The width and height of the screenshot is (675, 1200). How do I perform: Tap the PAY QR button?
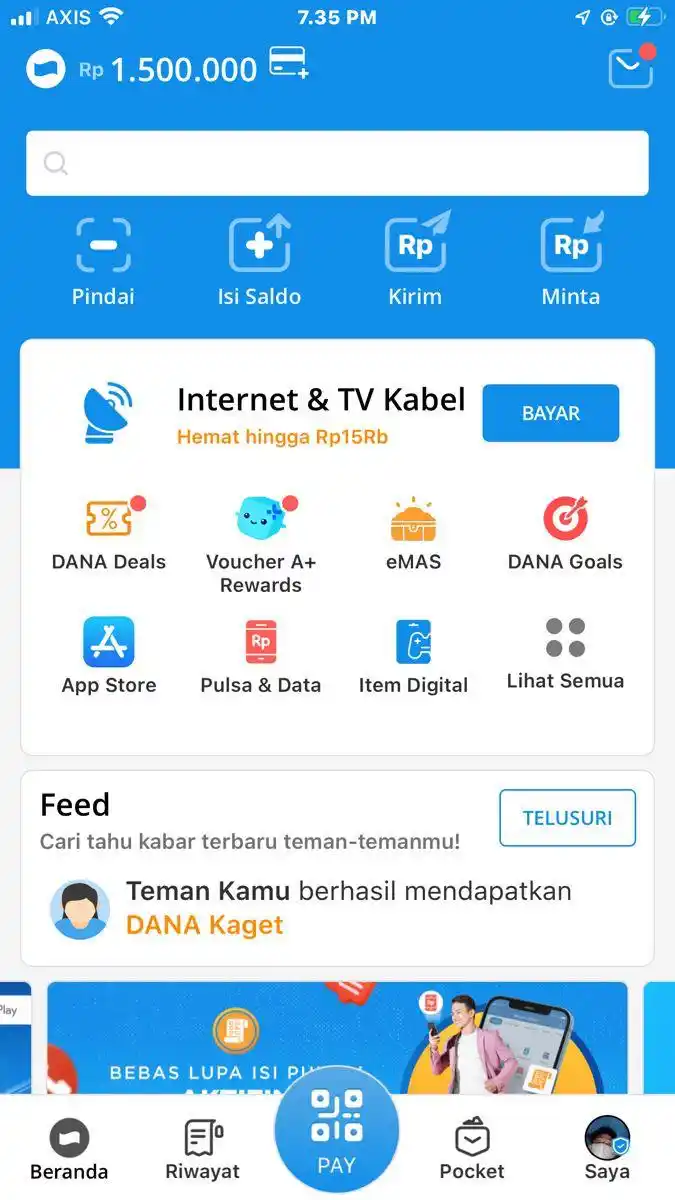[337, 1130]
